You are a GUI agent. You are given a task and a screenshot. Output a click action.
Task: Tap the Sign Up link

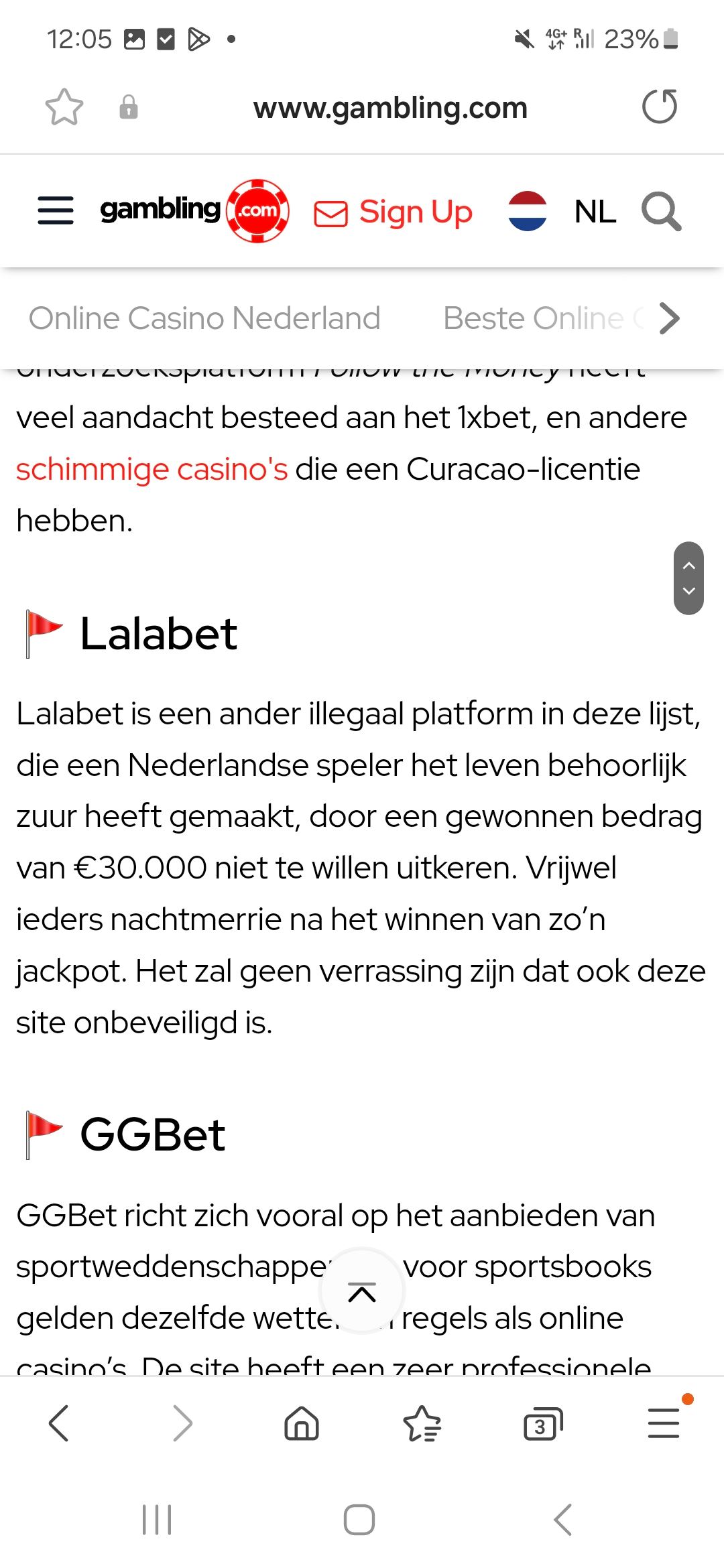click(394, 212)
